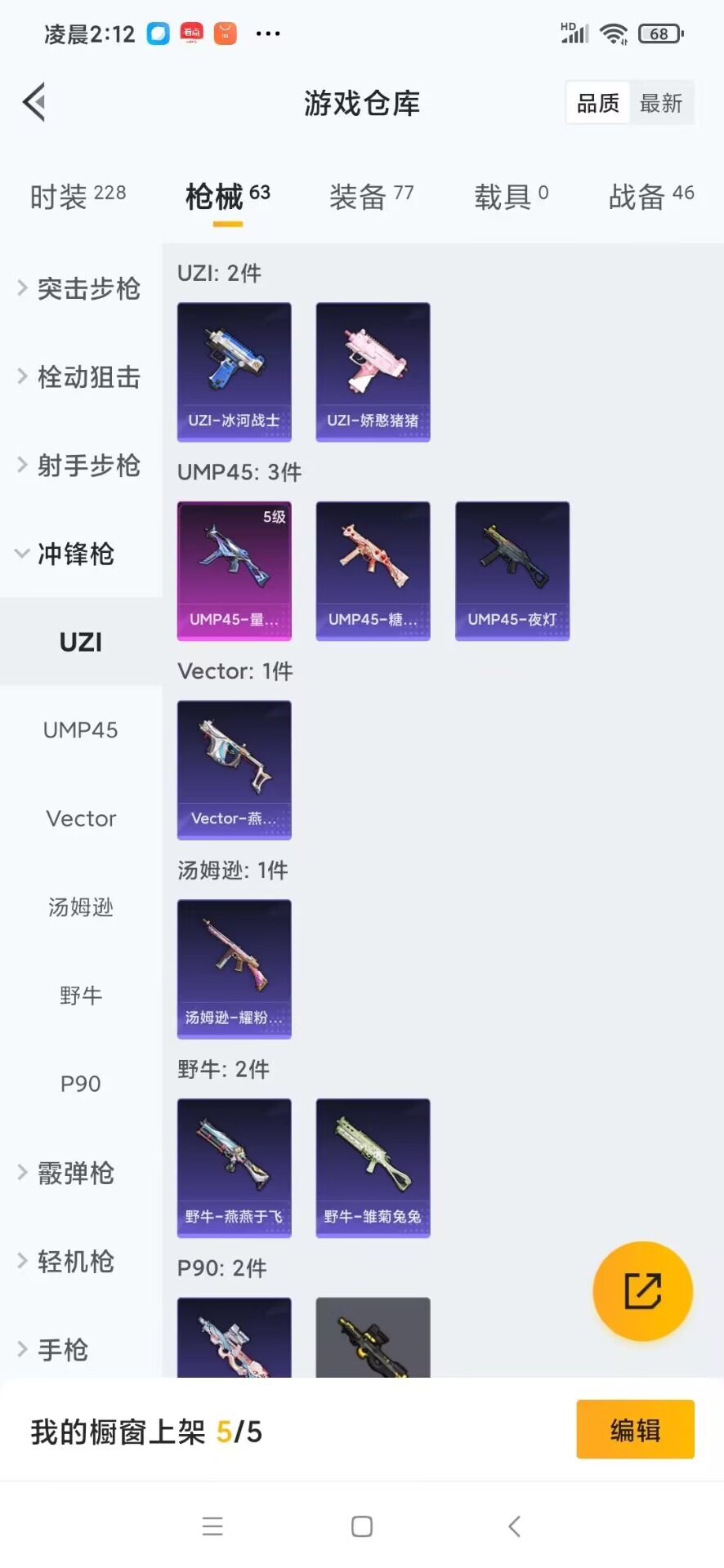The image size is (724, 1568).
Task: Switch to the 装备 tab
Action: point(371,196)
